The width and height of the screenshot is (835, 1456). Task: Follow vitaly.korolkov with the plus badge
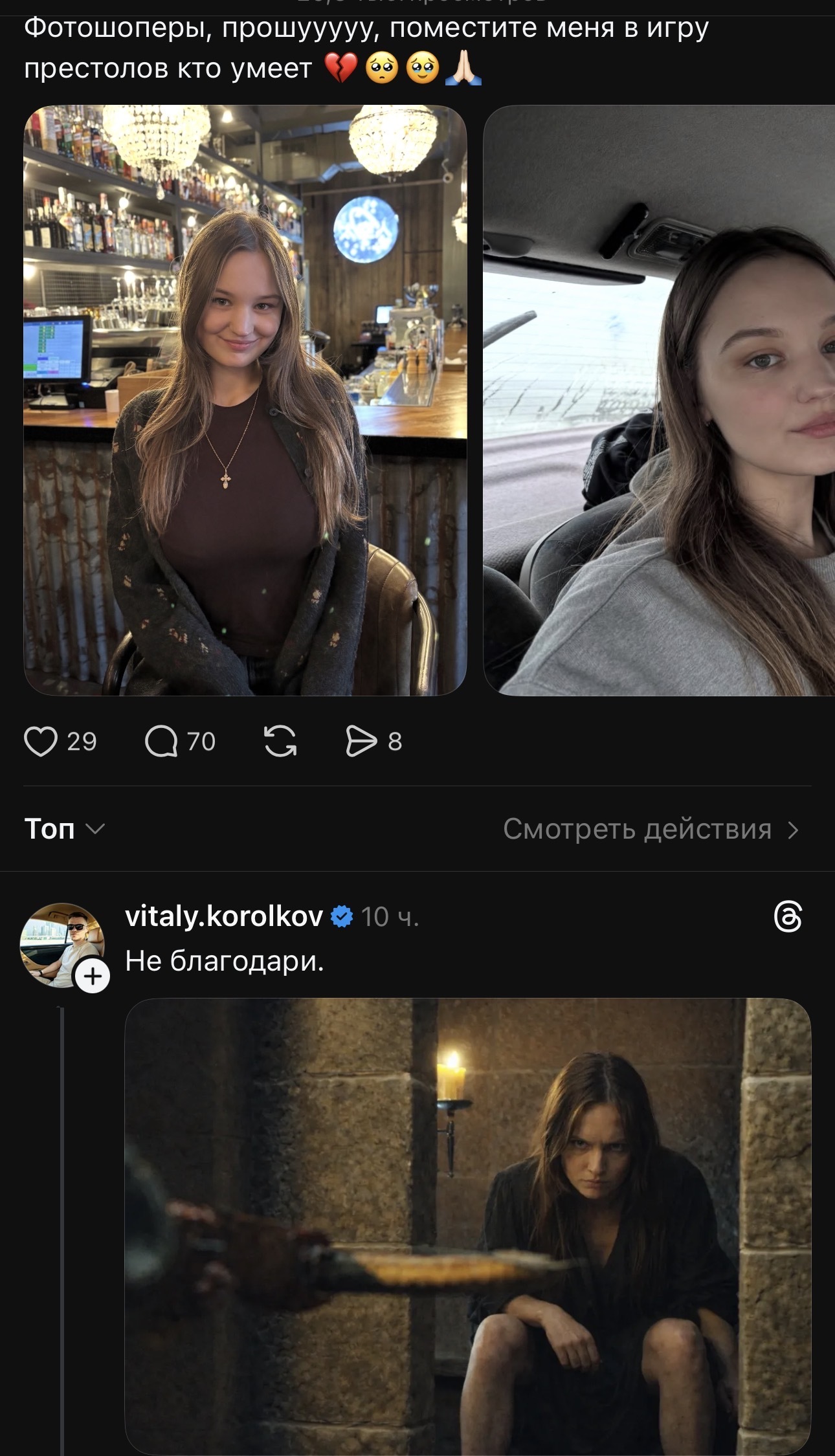(x=93, y=976)
